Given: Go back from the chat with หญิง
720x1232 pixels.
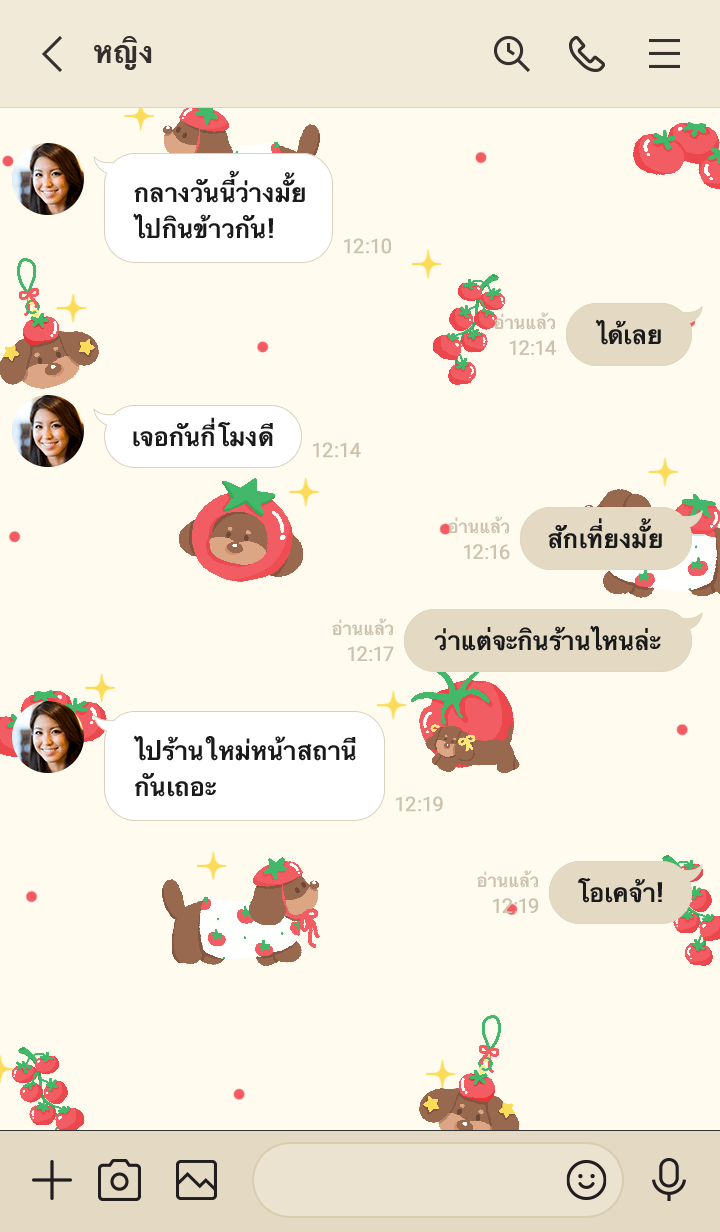Looking at the screenshot, I should coord(52,54).
